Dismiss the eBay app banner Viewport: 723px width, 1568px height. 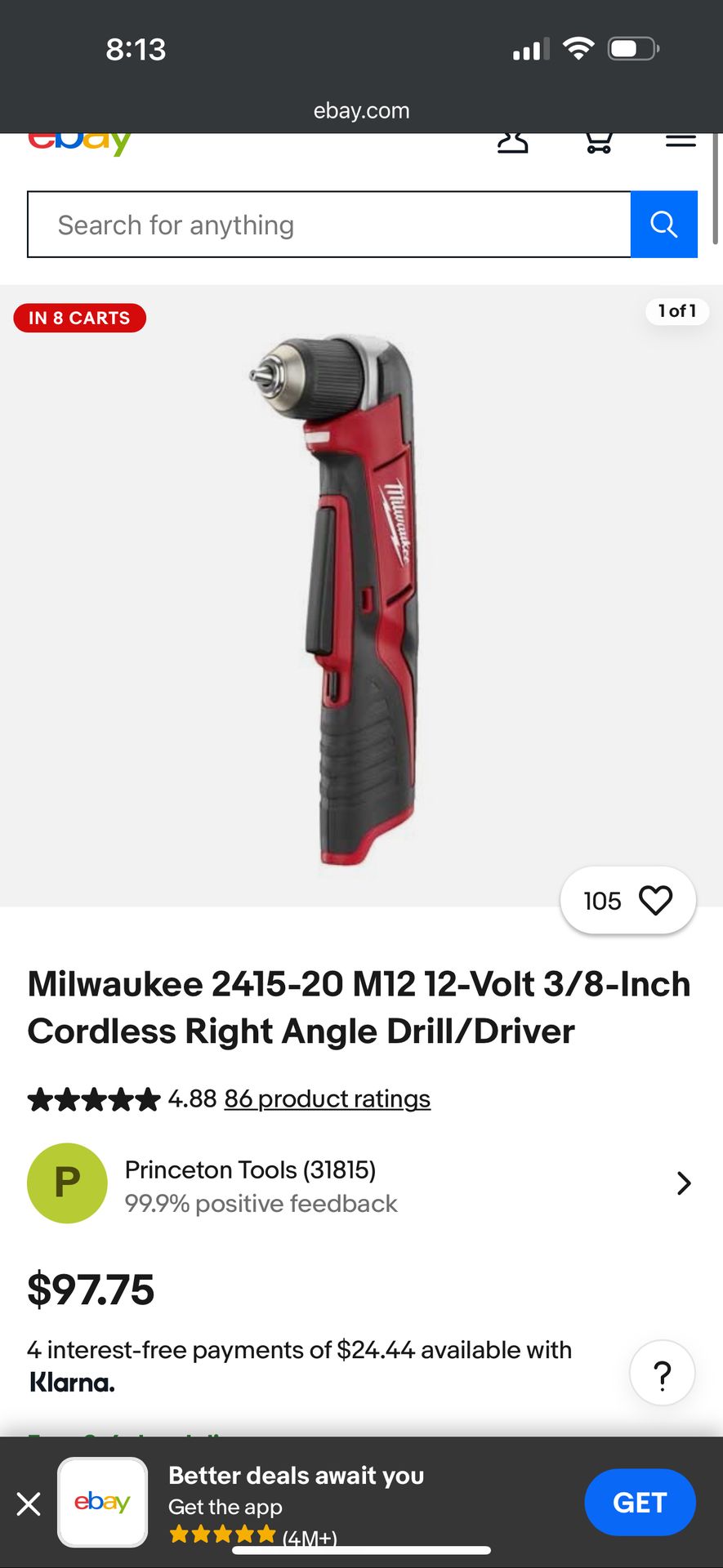click(x=29, y=1503)
